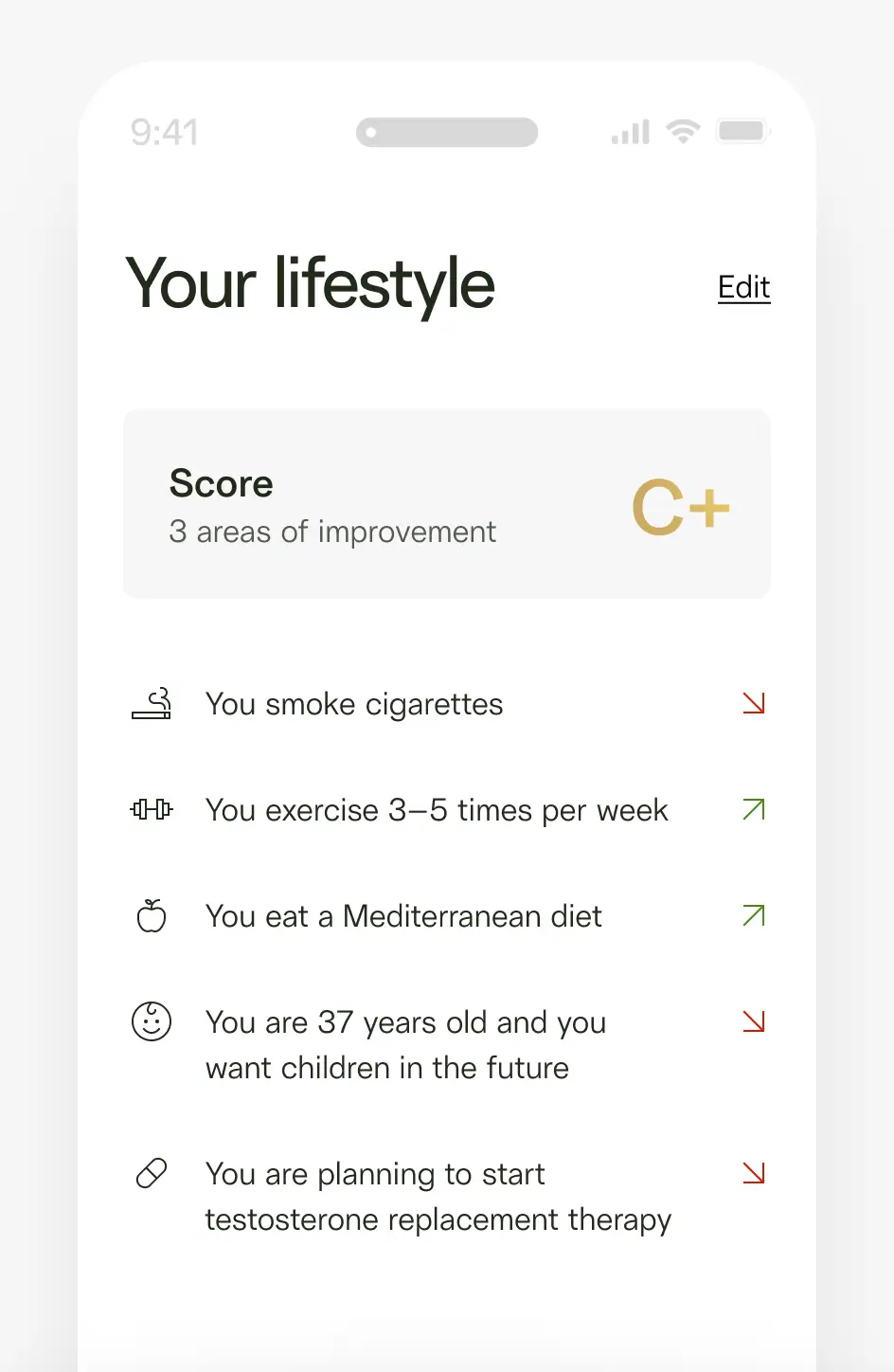
Task: Select the exercise 3–5 times per week row
Action: (446, 810)
